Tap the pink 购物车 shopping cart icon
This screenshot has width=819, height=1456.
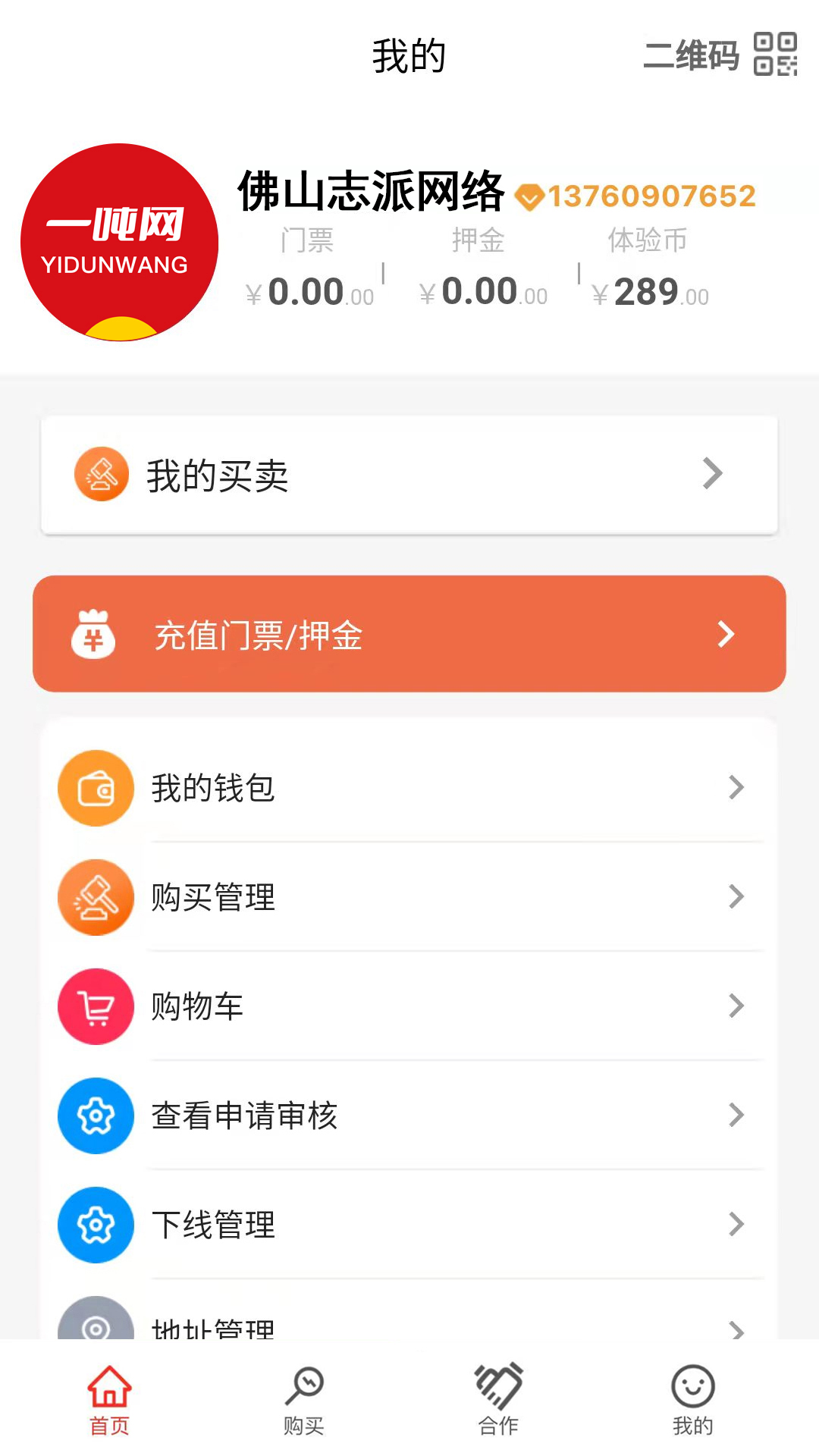pyautogui.click(x=95, y=1006)
